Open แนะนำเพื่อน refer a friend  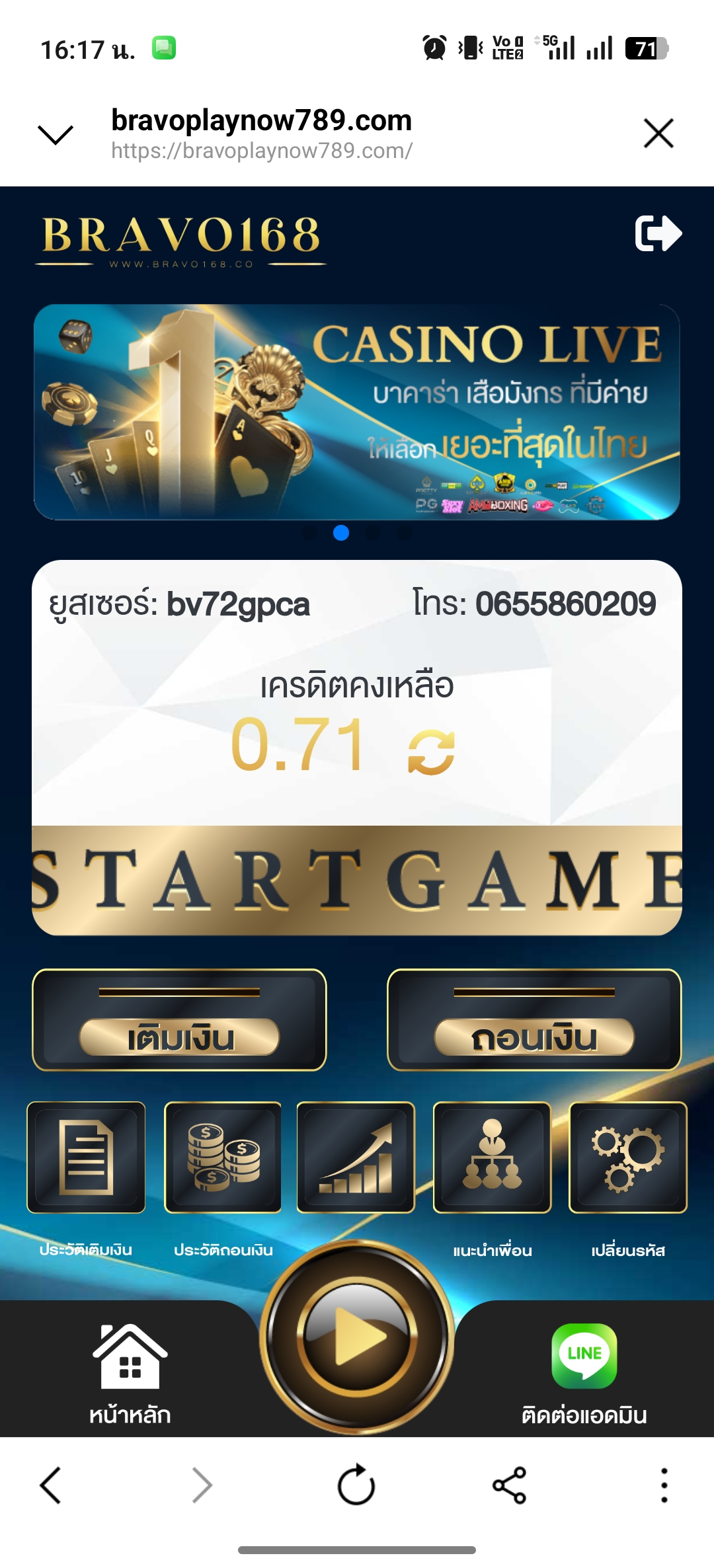pos(492,1157)
